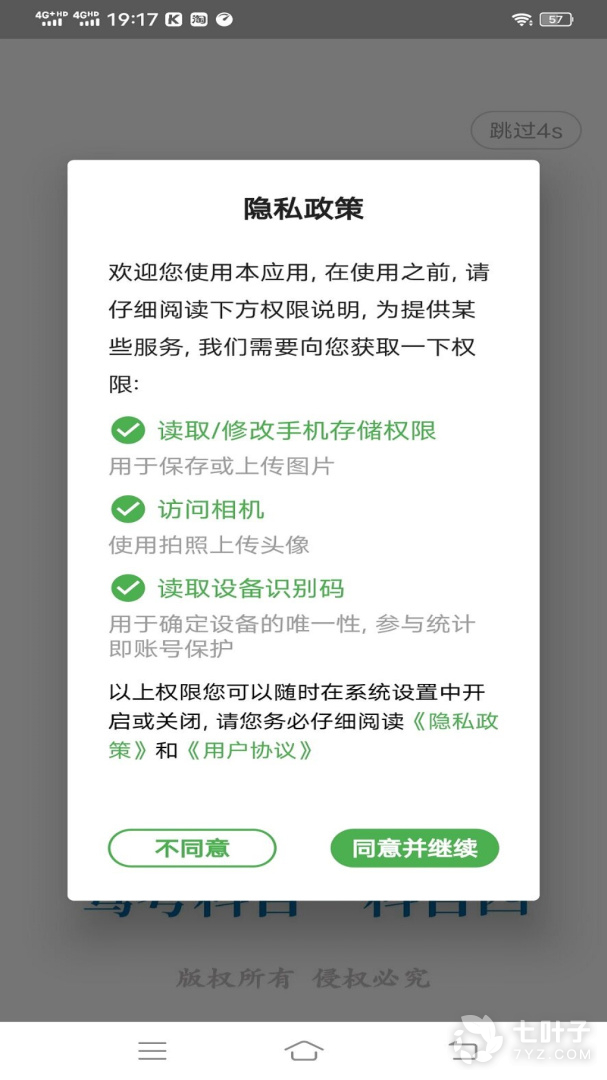Skip the splash with 跳过
The width and height of the screenshot is (607, 1080).
click(525, 130)
